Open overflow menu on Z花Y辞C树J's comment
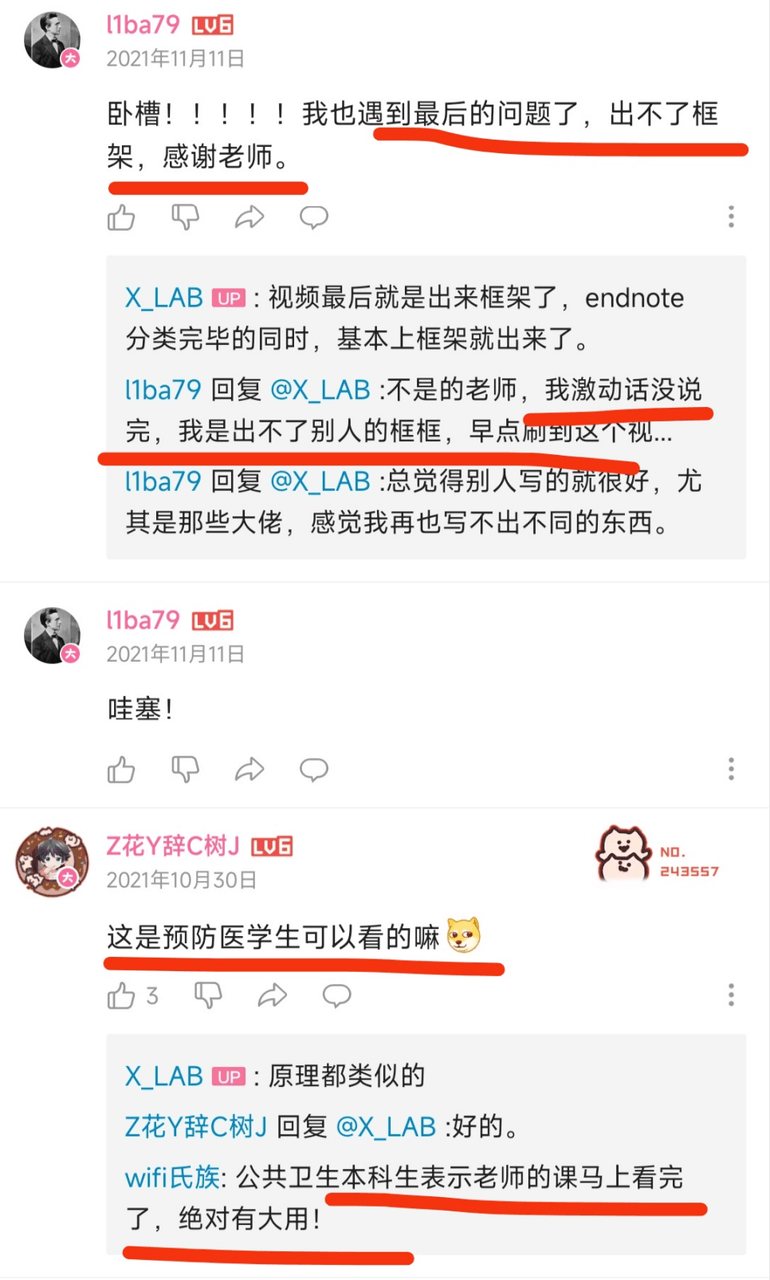Screen dimensions: 770x1280 point(732,995)
